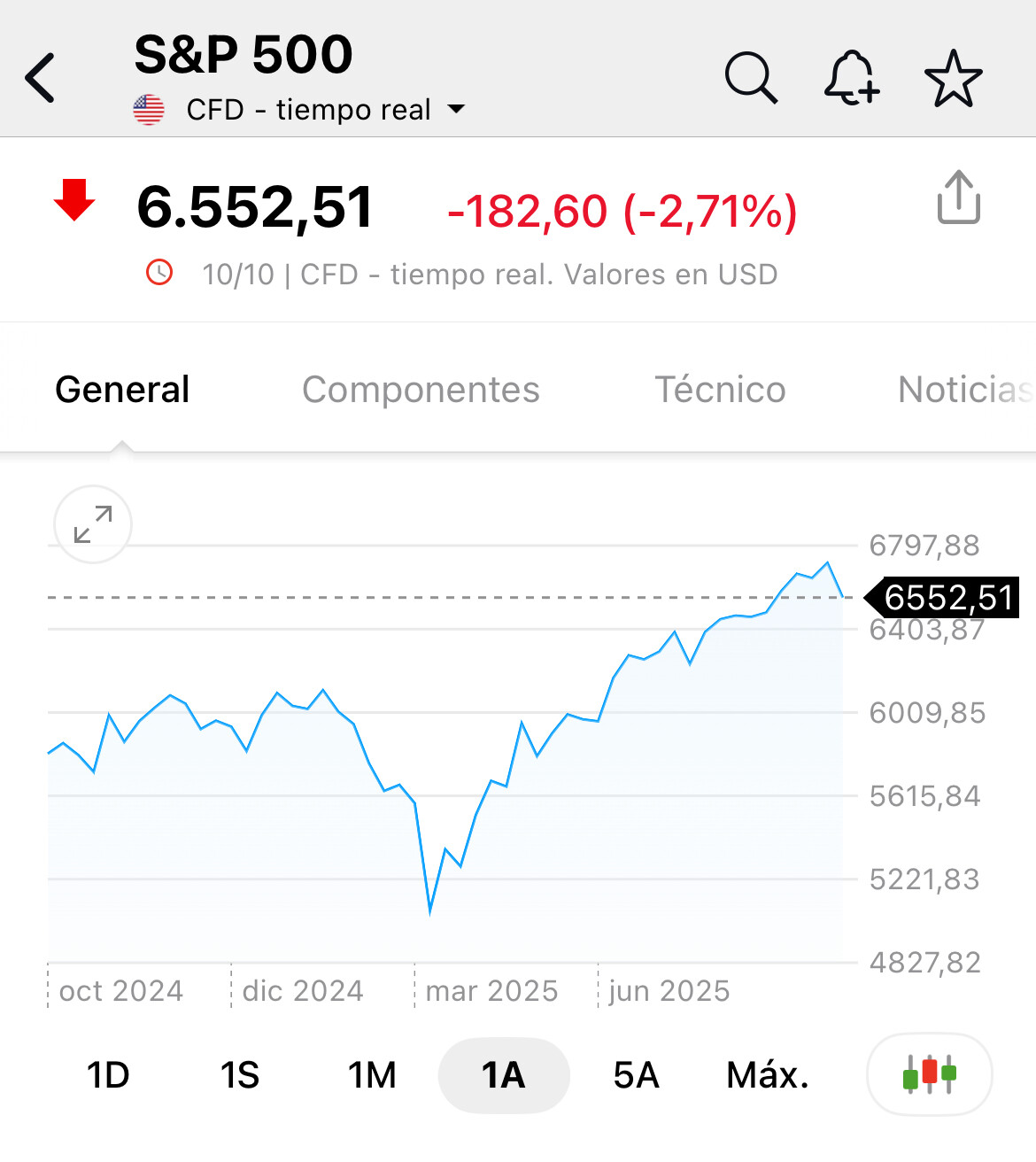Screen dimensions: 1036x1162
Task: Switch to the Noticias tab
Action: pos(964,390)
